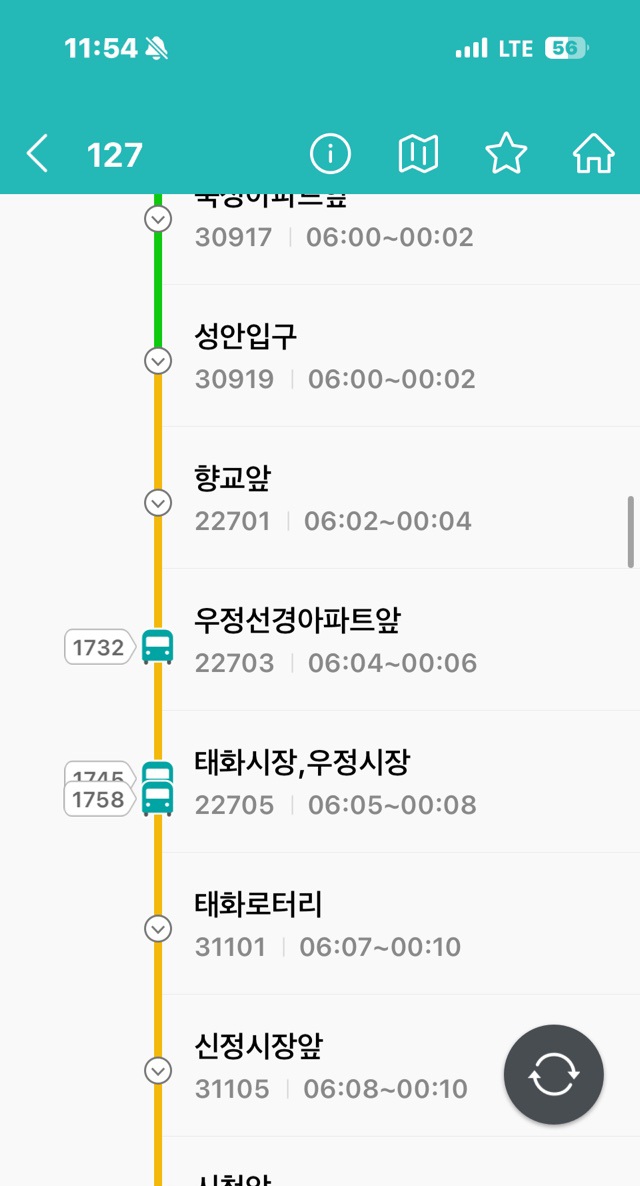640x1186 pixels.
Task: Add route 127 to favorites
Action: tap(506, 154)
